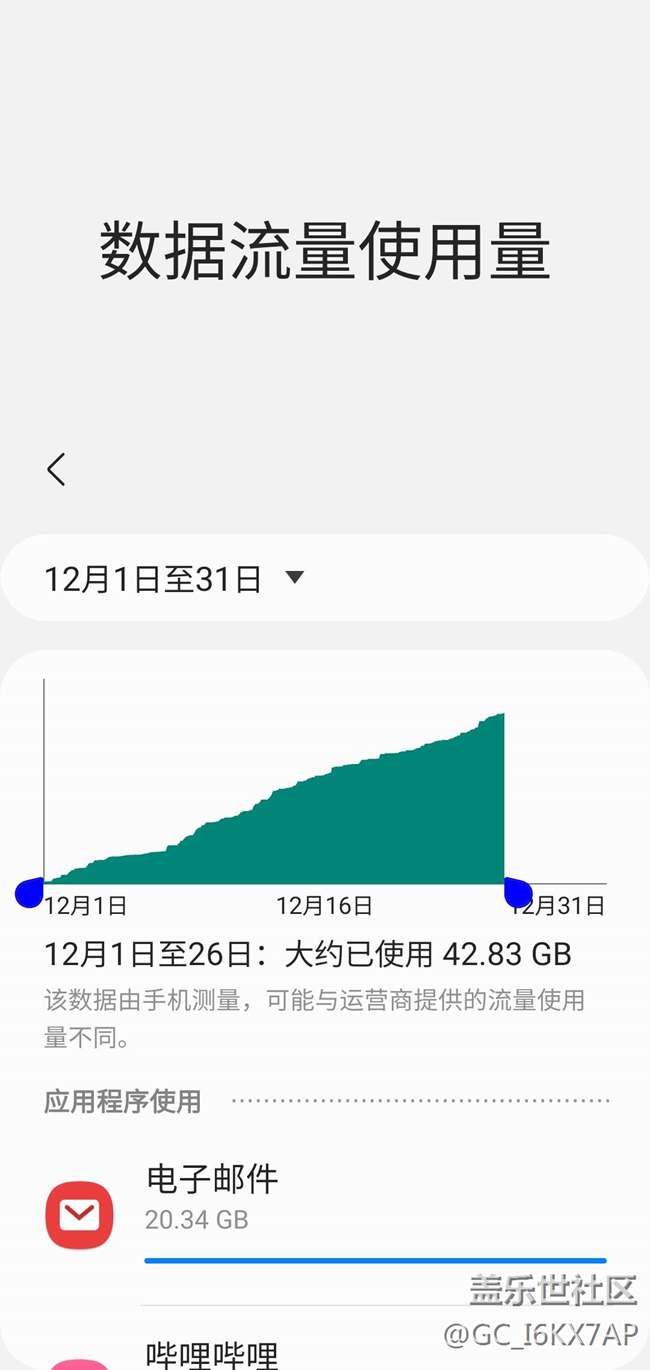Tap the left blue handle on the usage chart

pyautogui.click(x=30, y=892)
